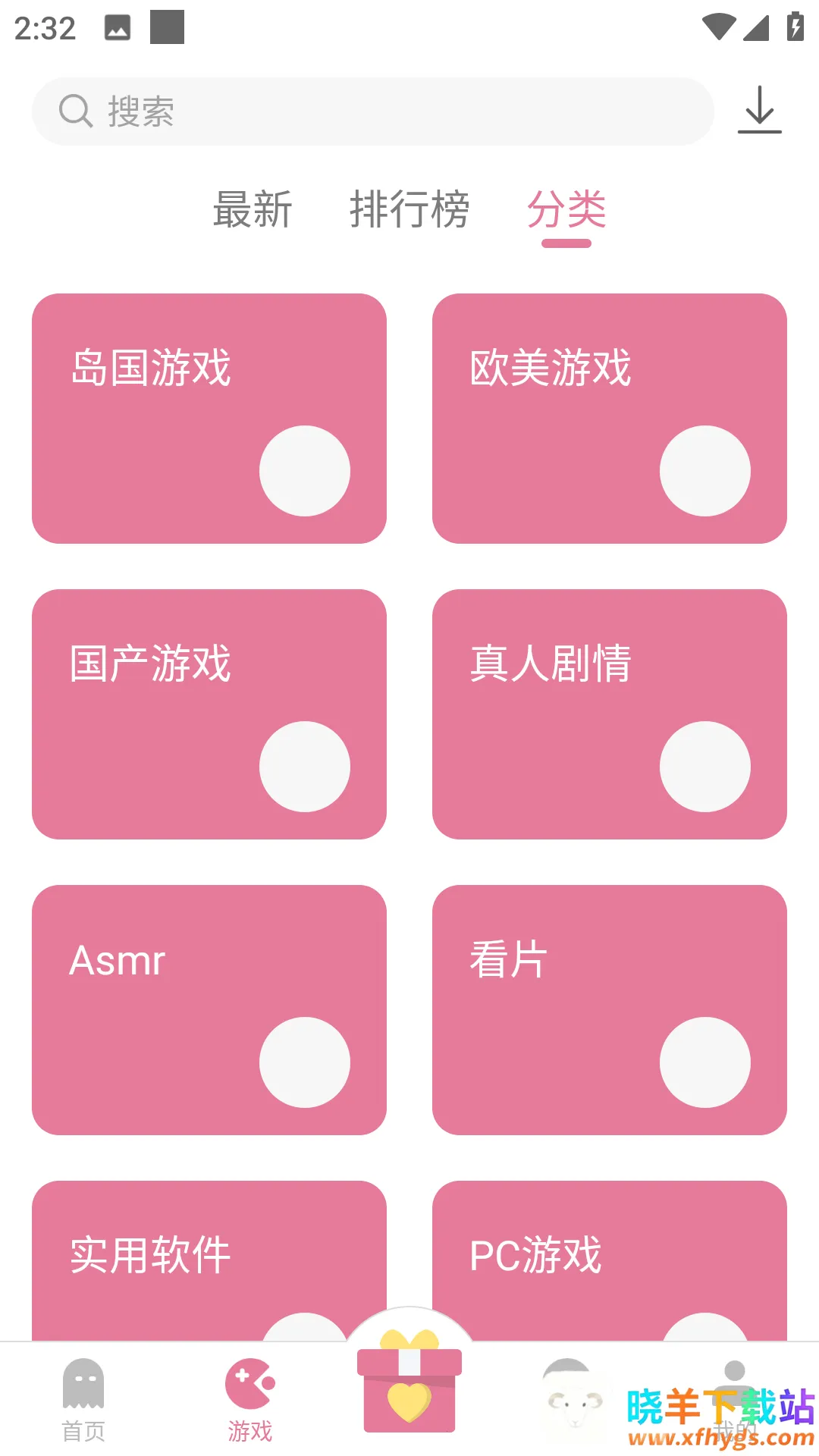Browse the 国产游戏 category
This screenshot has height=1456, width=819.
[x=209, y=714]
